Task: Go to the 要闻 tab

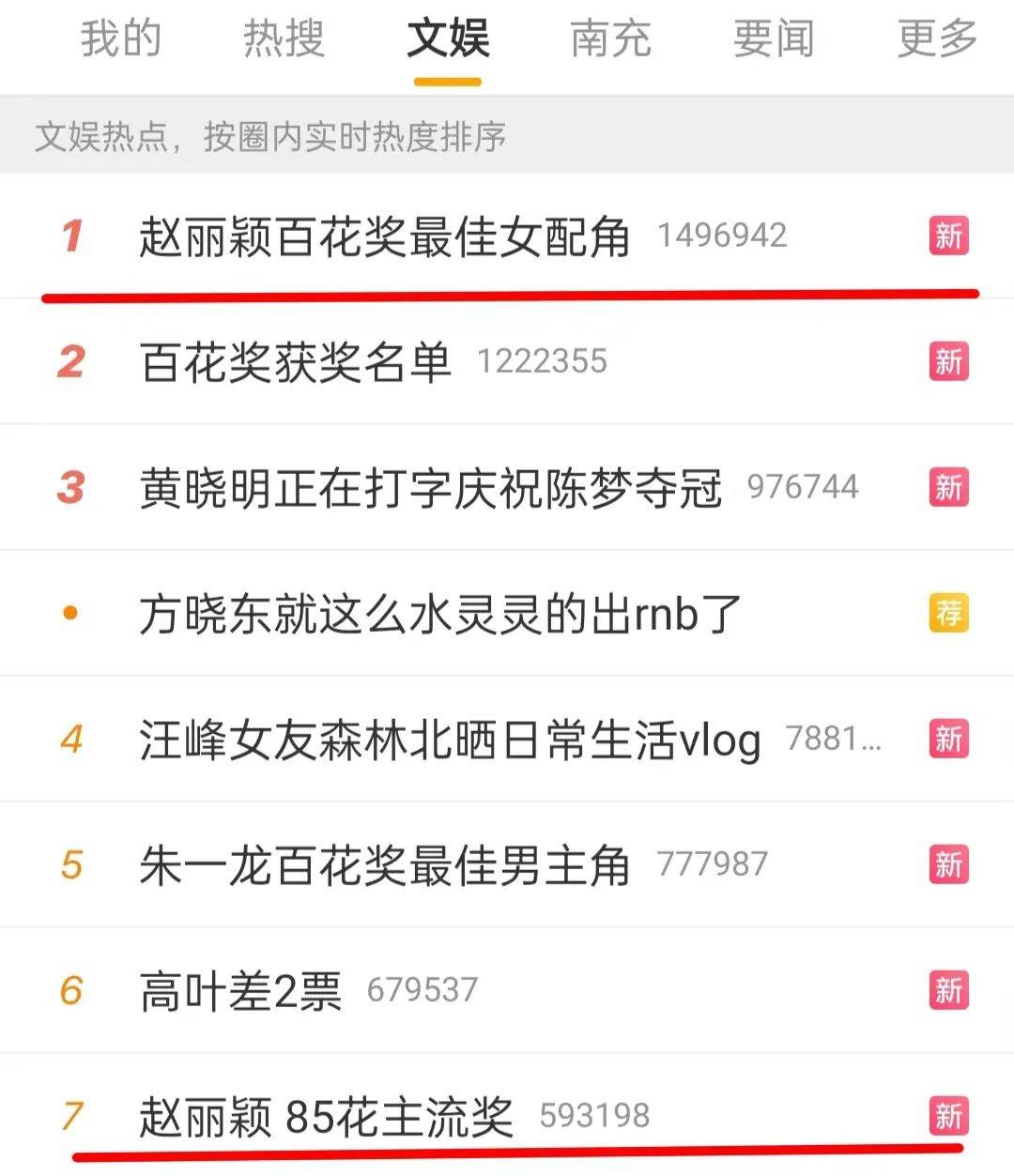Action: (774, 39)
